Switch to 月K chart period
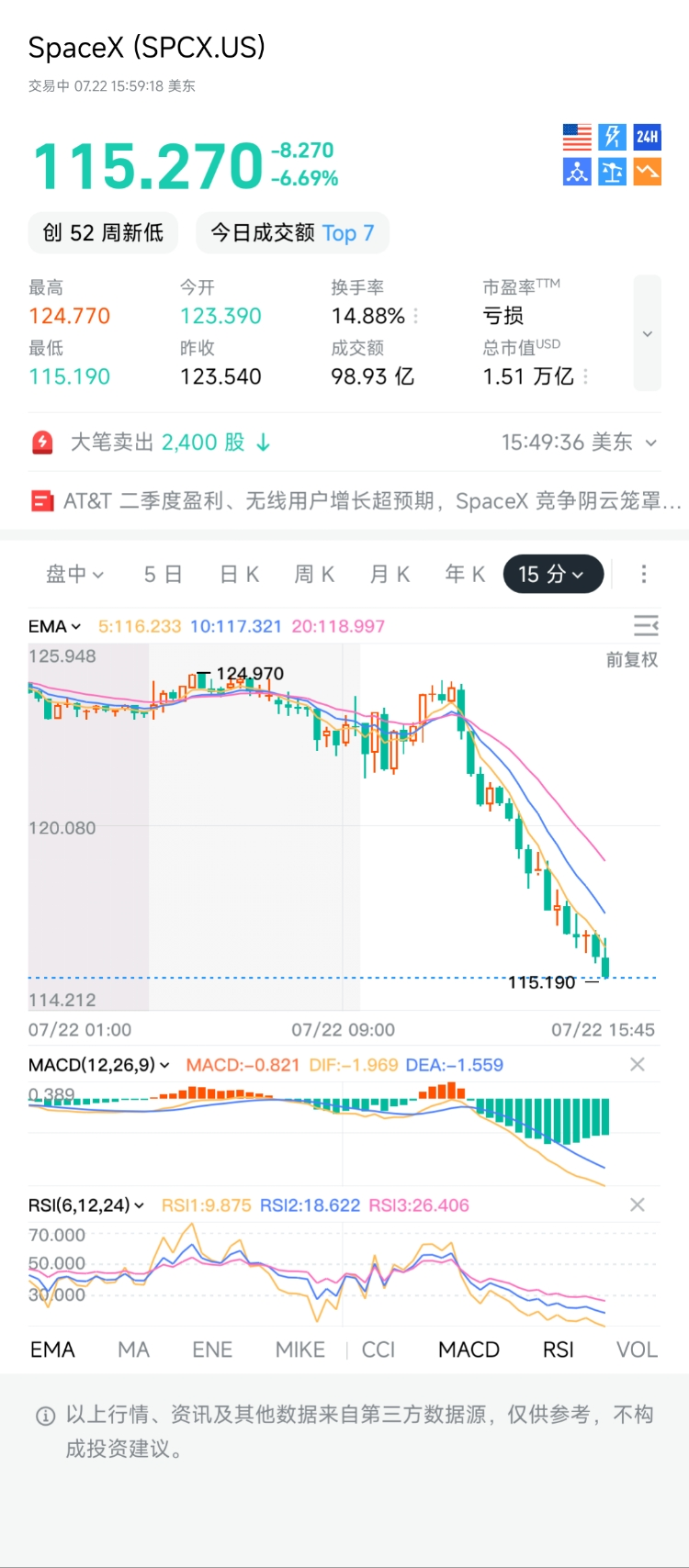The width and height of the screenshot is (689, 1568). (390, 575)
